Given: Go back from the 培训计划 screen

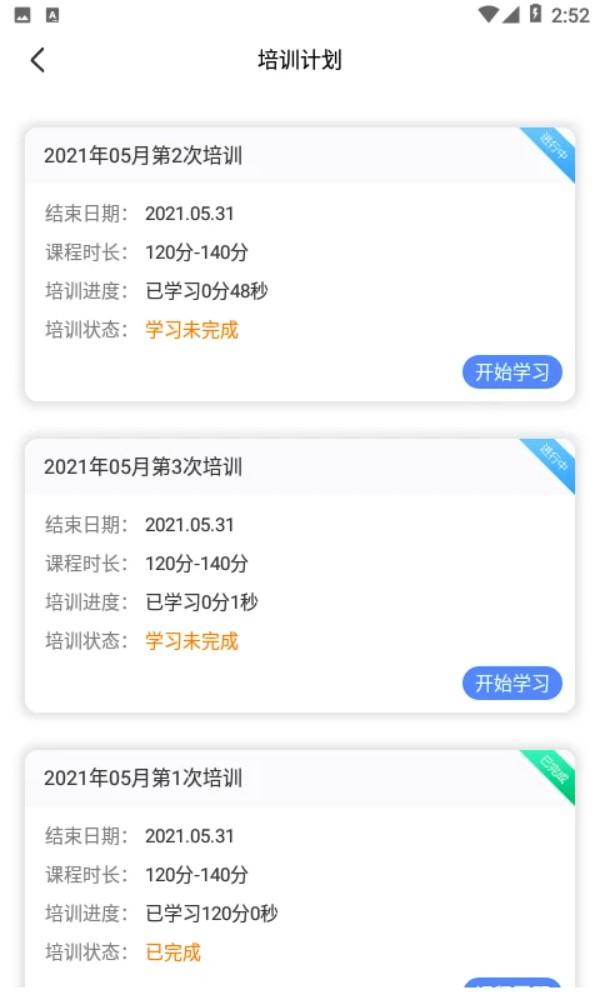Looking at the screenshot, I should click(38, 60).
